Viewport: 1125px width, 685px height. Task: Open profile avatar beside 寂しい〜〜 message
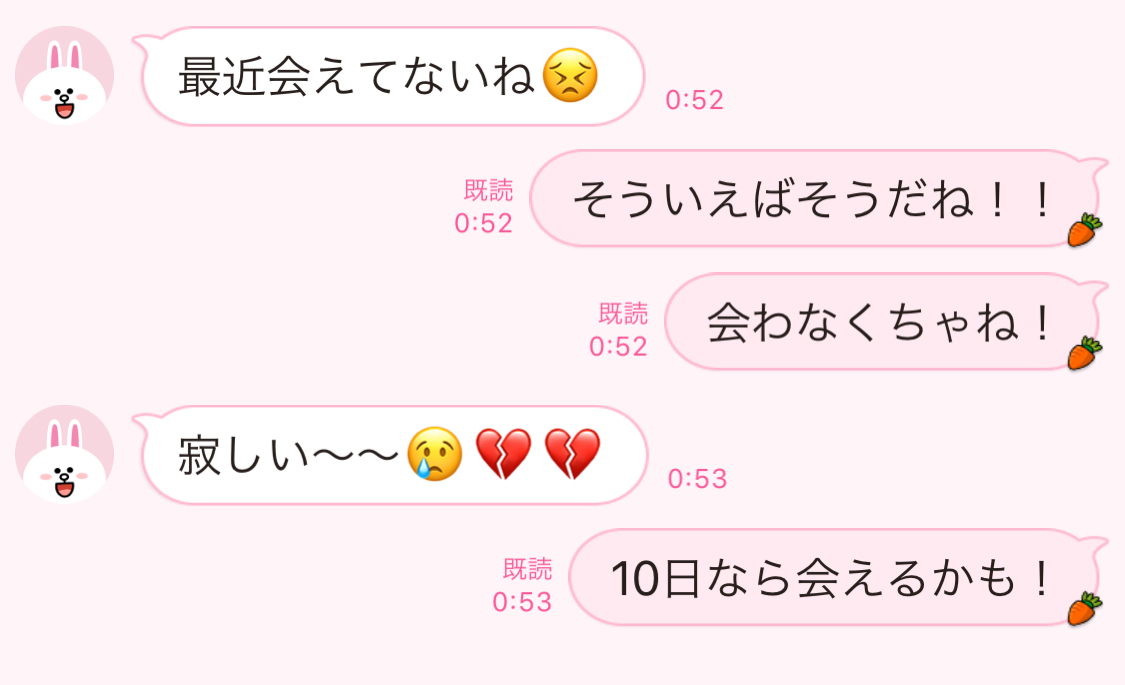click(x=65, y=454)
